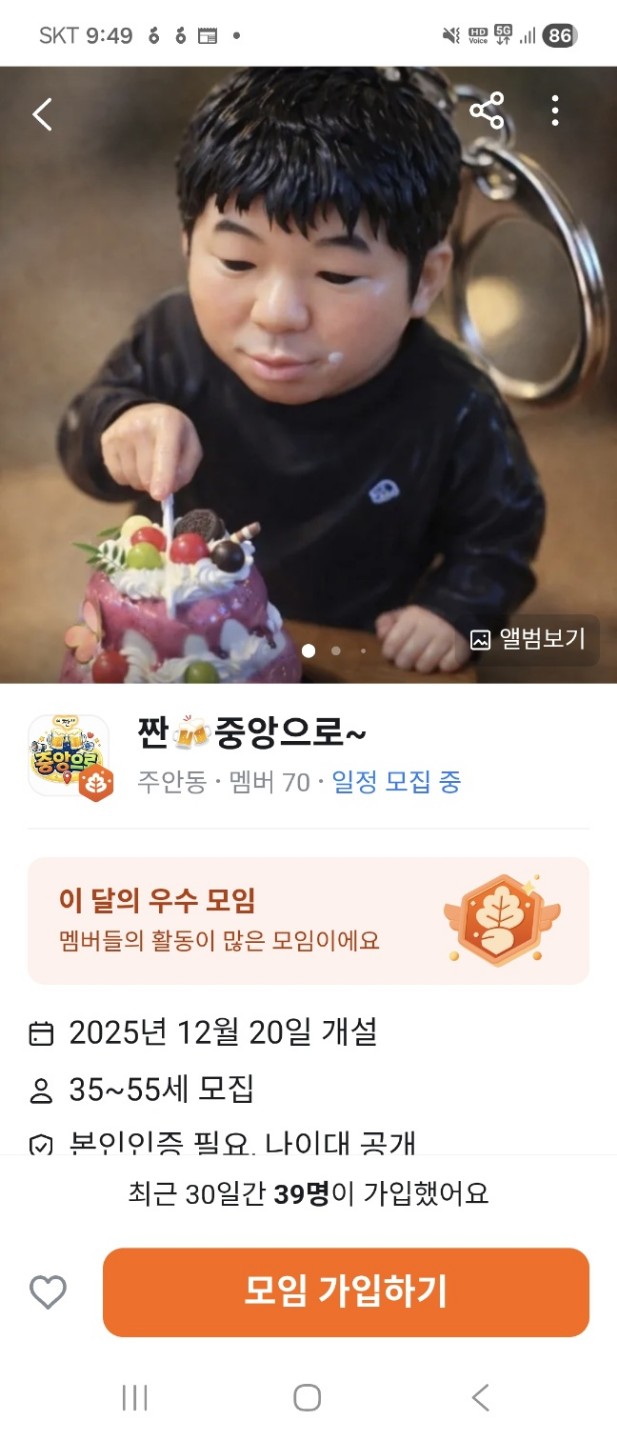Share this group
The width and height of the screenshot is (617, 1440).
pyautogui.click(x=487, y=110)
